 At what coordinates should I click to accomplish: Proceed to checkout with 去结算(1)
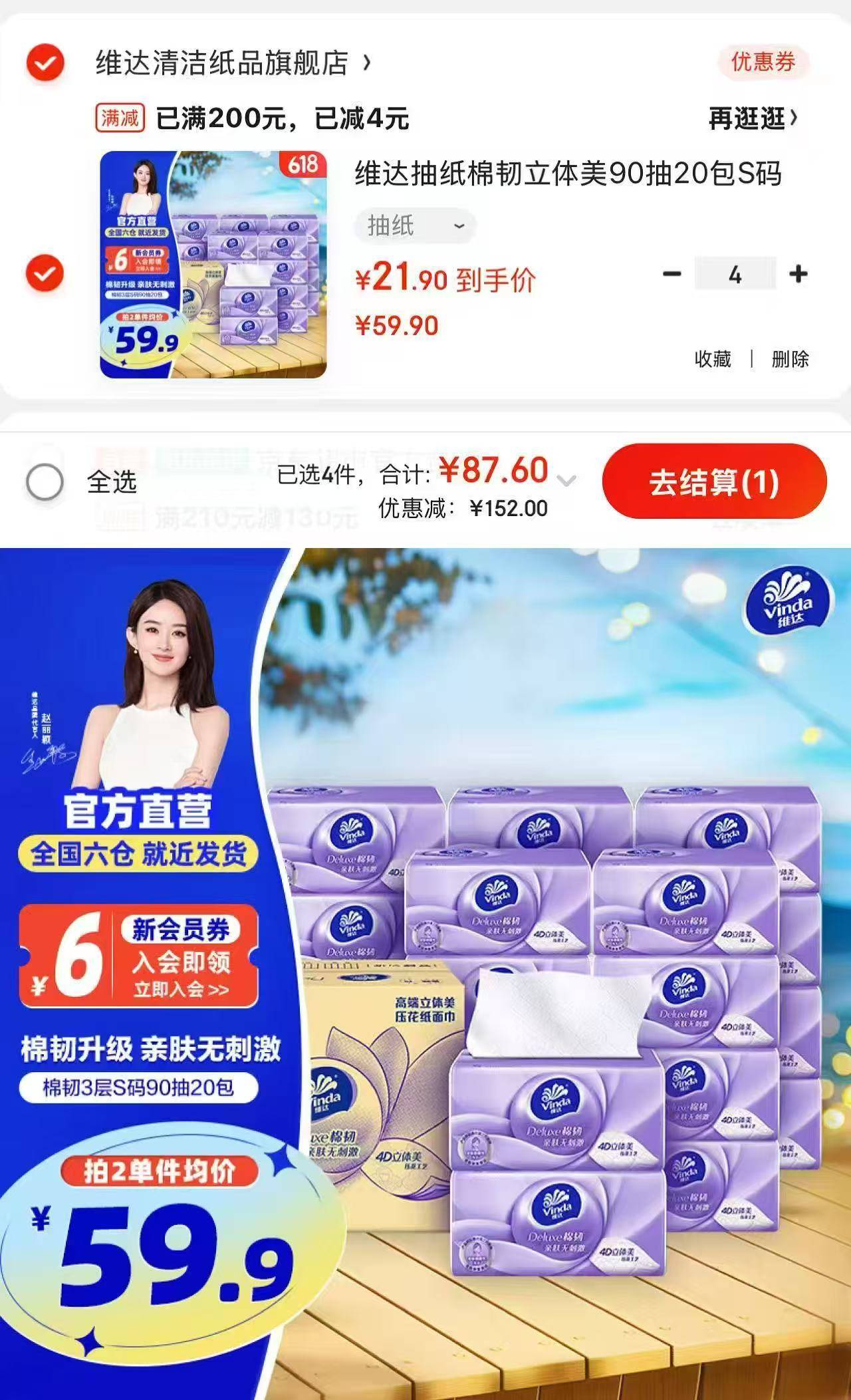(x=714, y=482)
